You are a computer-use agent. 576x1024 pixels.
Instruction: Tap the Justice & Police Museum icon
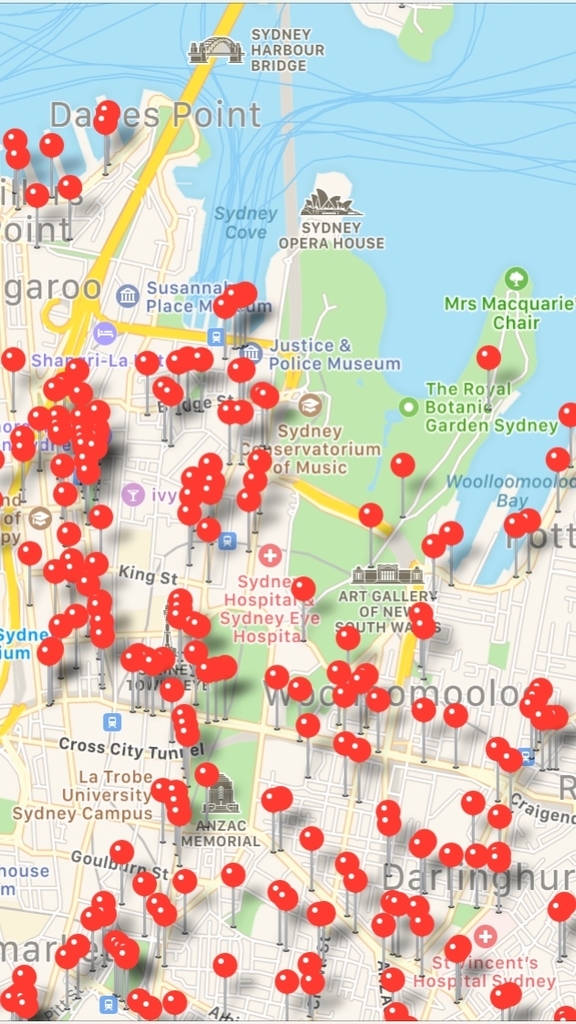[251, 353]
